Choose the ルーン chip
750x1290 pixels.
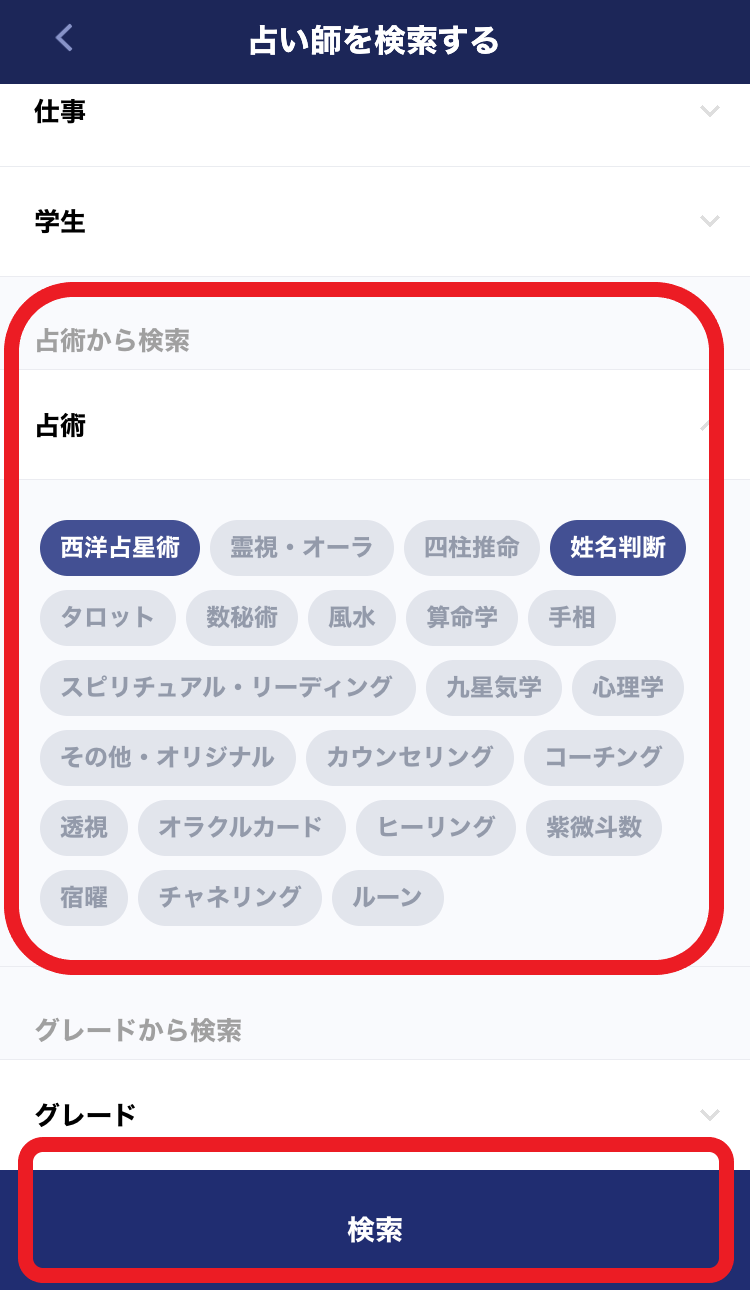(x=387, y=898)
